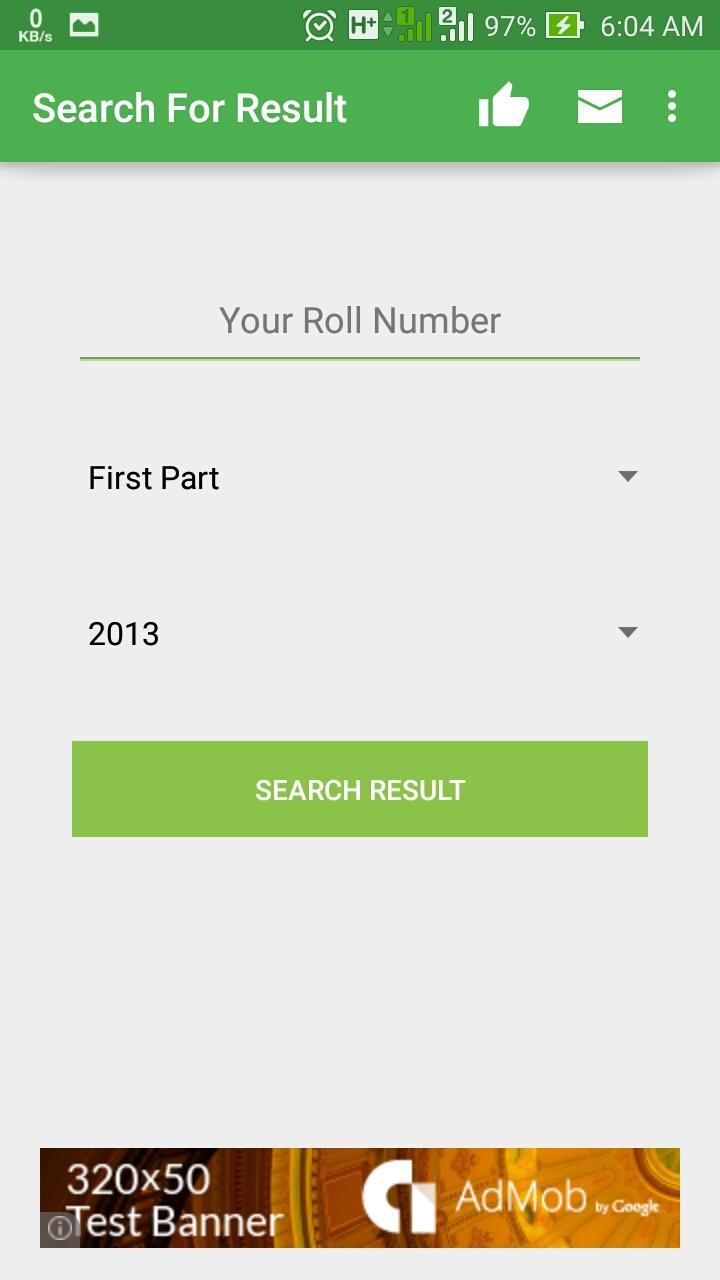Tap the ad info icon on banner
Image resolution: width=720 pixels, height=1280 pixels.
[x=60, y=1227]
